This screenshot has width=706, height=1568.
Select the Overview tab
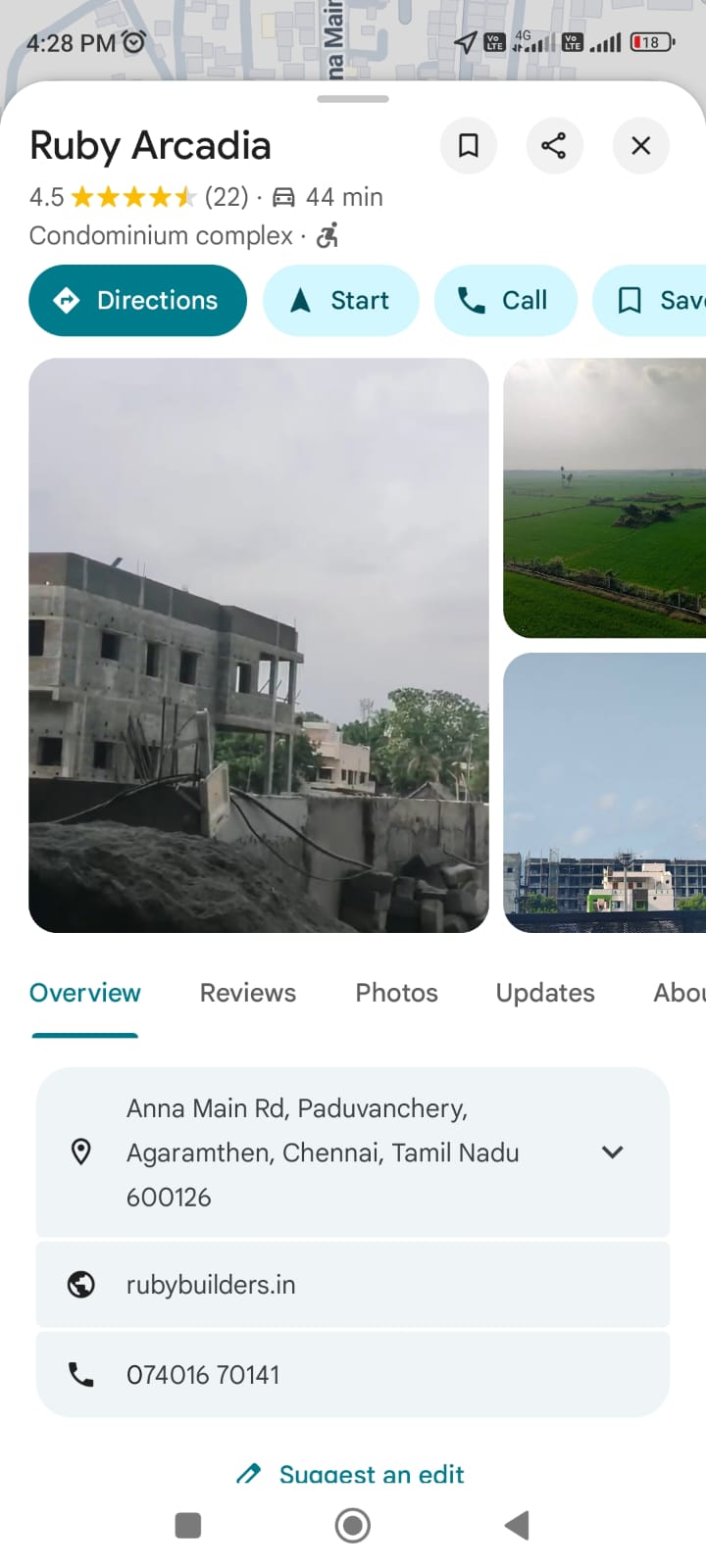[85, 993]
